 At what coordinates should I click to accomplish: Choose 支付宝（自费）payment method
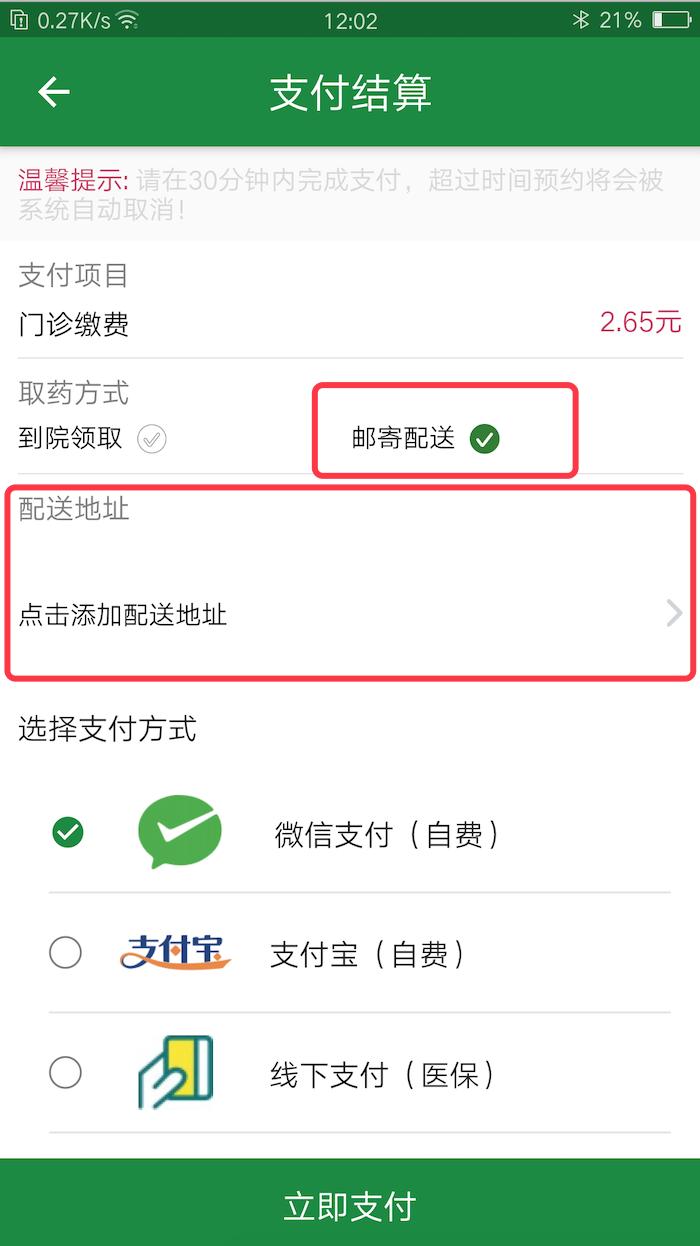click(66, 953)
